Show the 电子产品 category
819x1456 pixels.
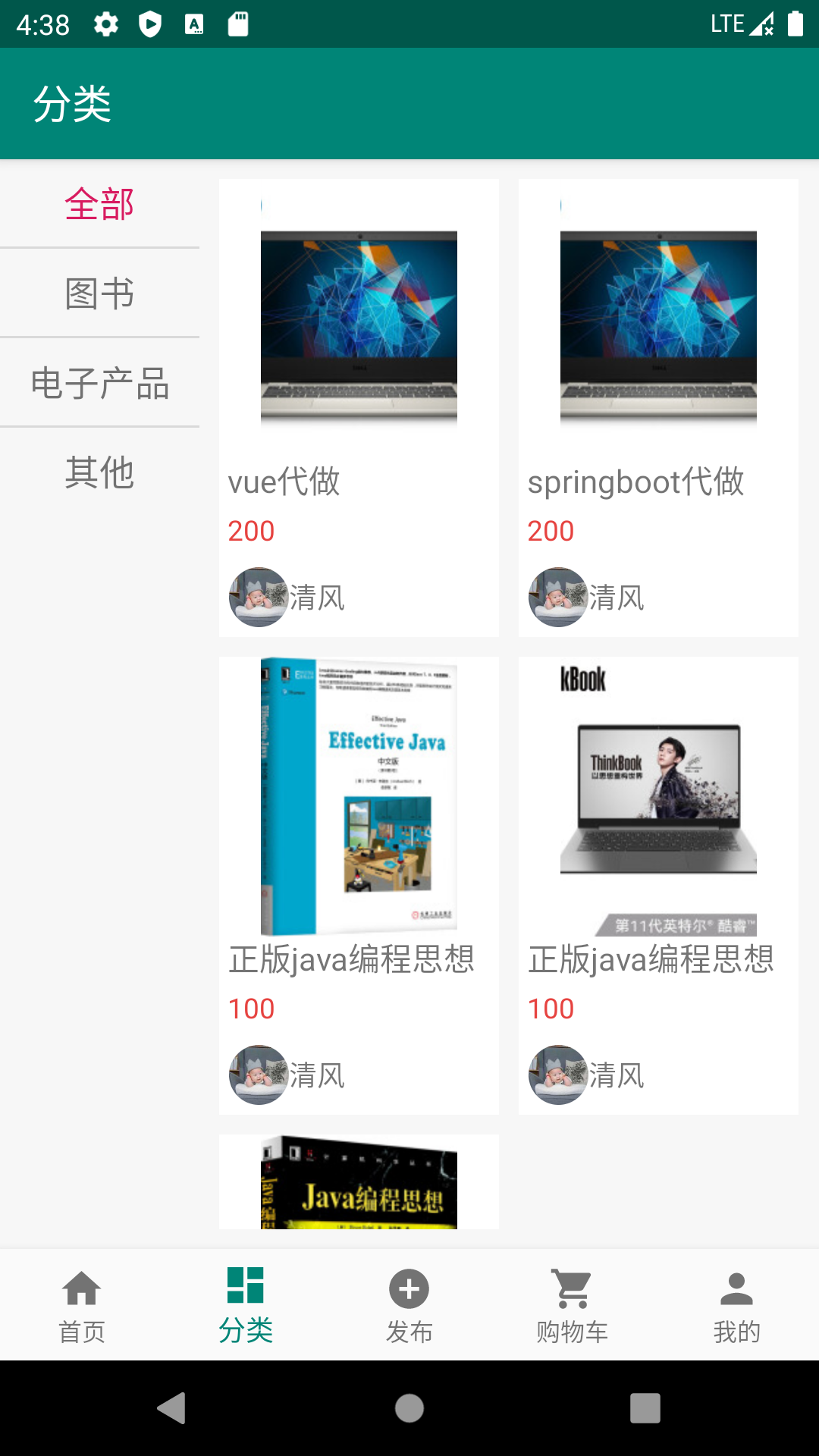coord(99,383)
